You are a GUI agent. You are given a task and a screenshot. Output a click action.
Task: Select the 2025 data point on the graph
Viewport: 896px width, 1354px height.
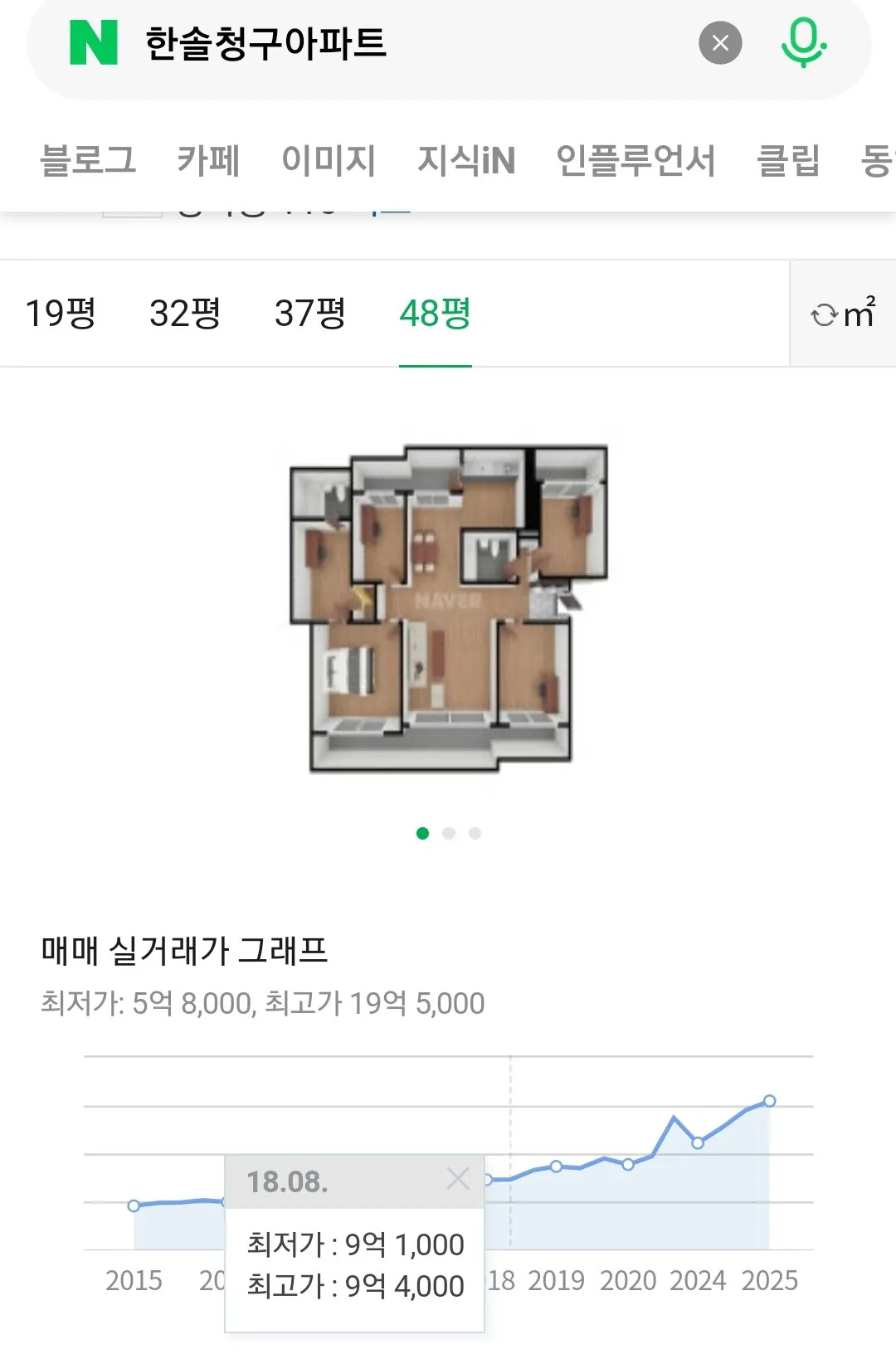pyautogui.click(x=769, y=1101)
